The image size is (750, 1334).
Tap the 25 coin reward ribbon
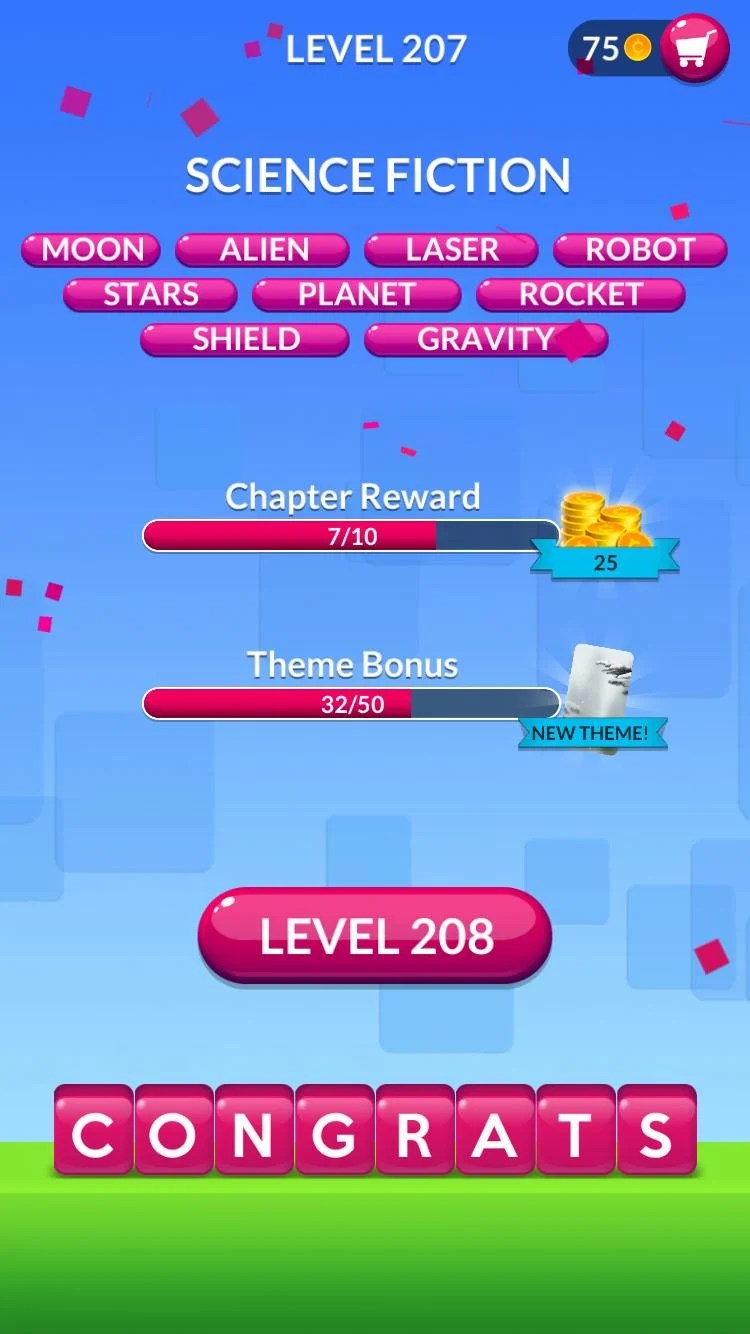click(605, 562)
